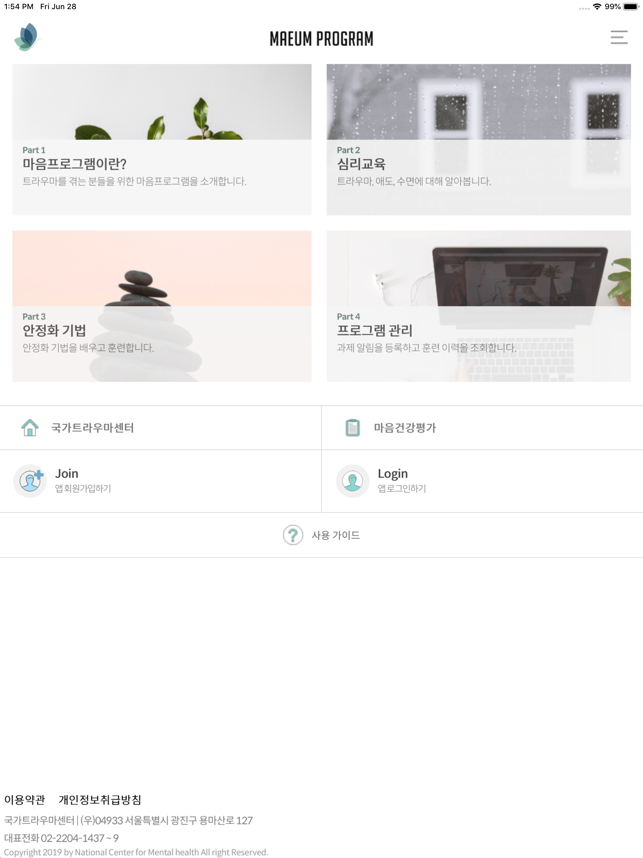643x858 pixels.
Task: Open 마음건강평가 assessment
Action: (404, 428)
